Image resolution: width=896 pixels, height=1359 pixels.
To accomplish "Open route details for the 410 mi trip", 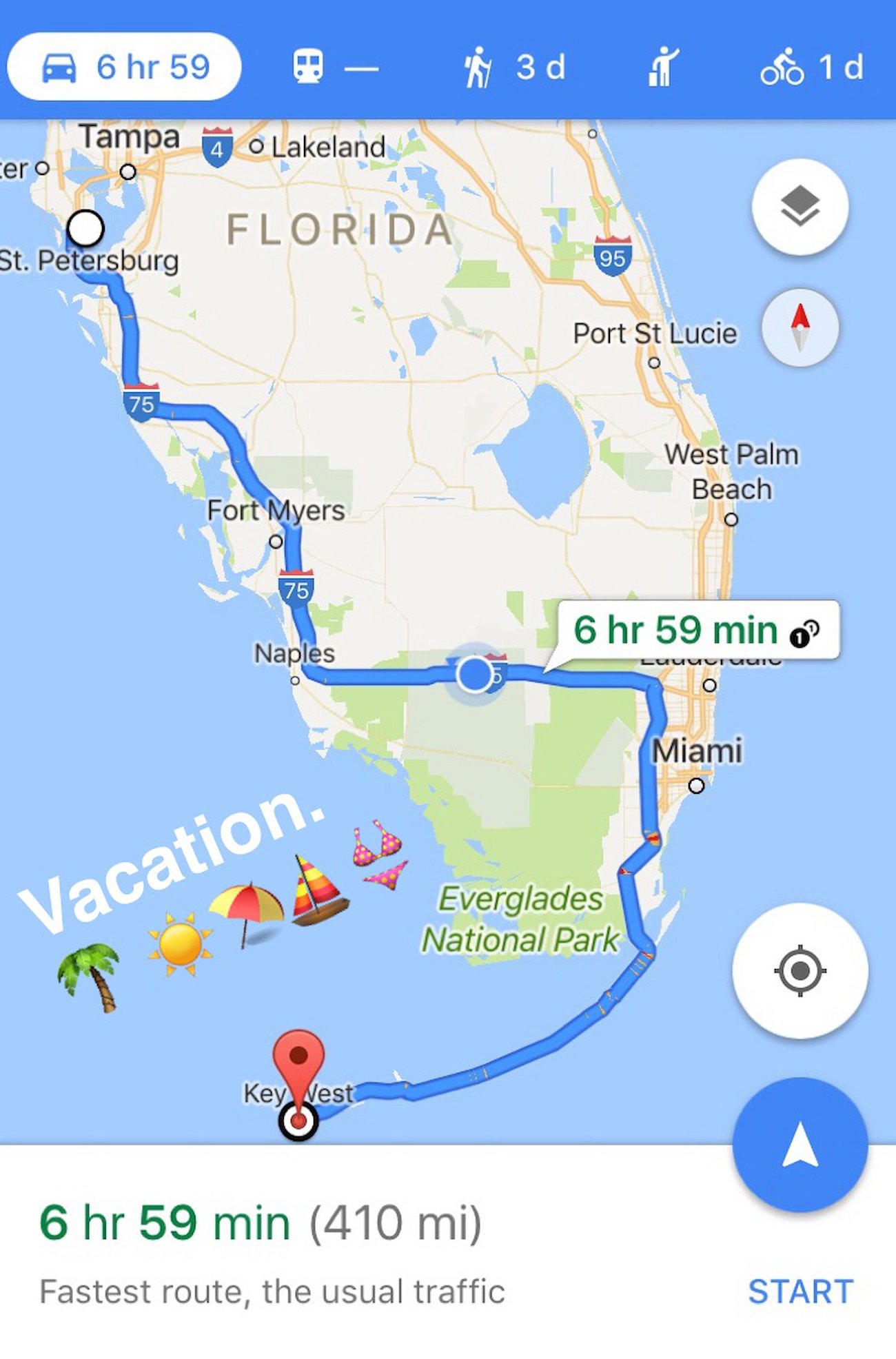I will click(x=261, y=1223).
